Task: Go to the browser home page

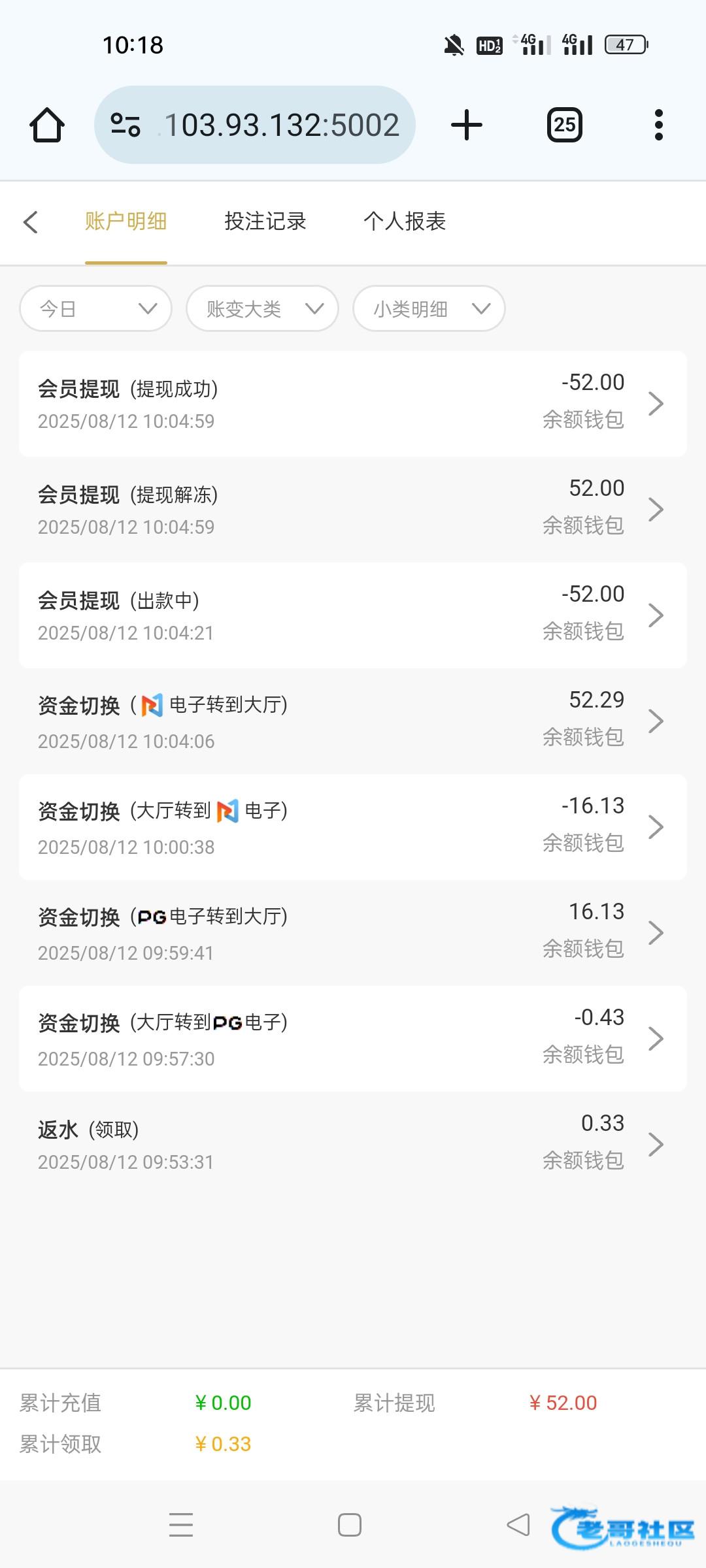Action: click(47, 125)
